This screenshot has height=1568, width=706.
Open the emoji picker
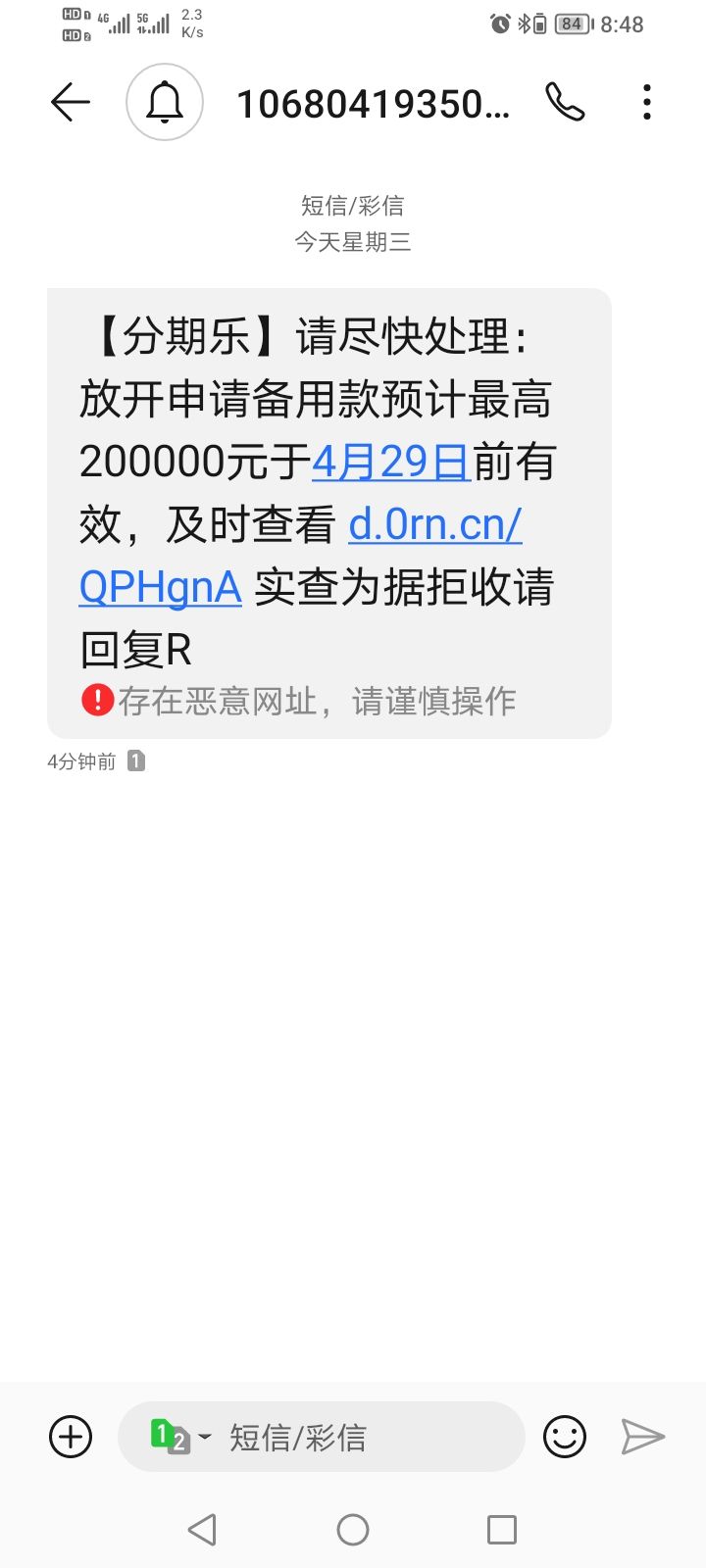565,1438
